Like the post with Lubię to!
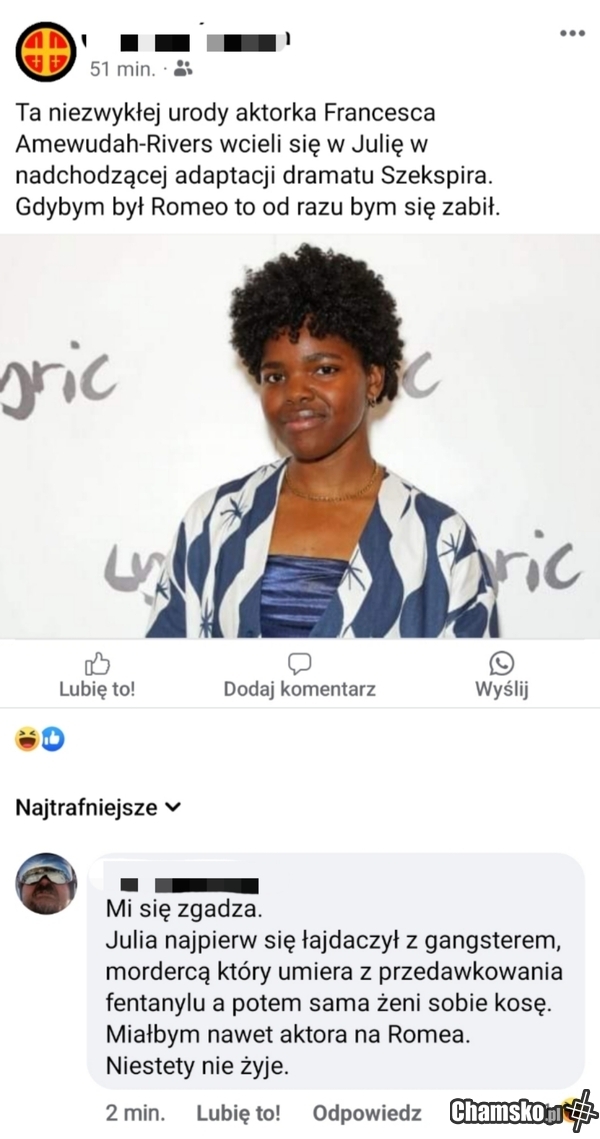 coord(97,676)
